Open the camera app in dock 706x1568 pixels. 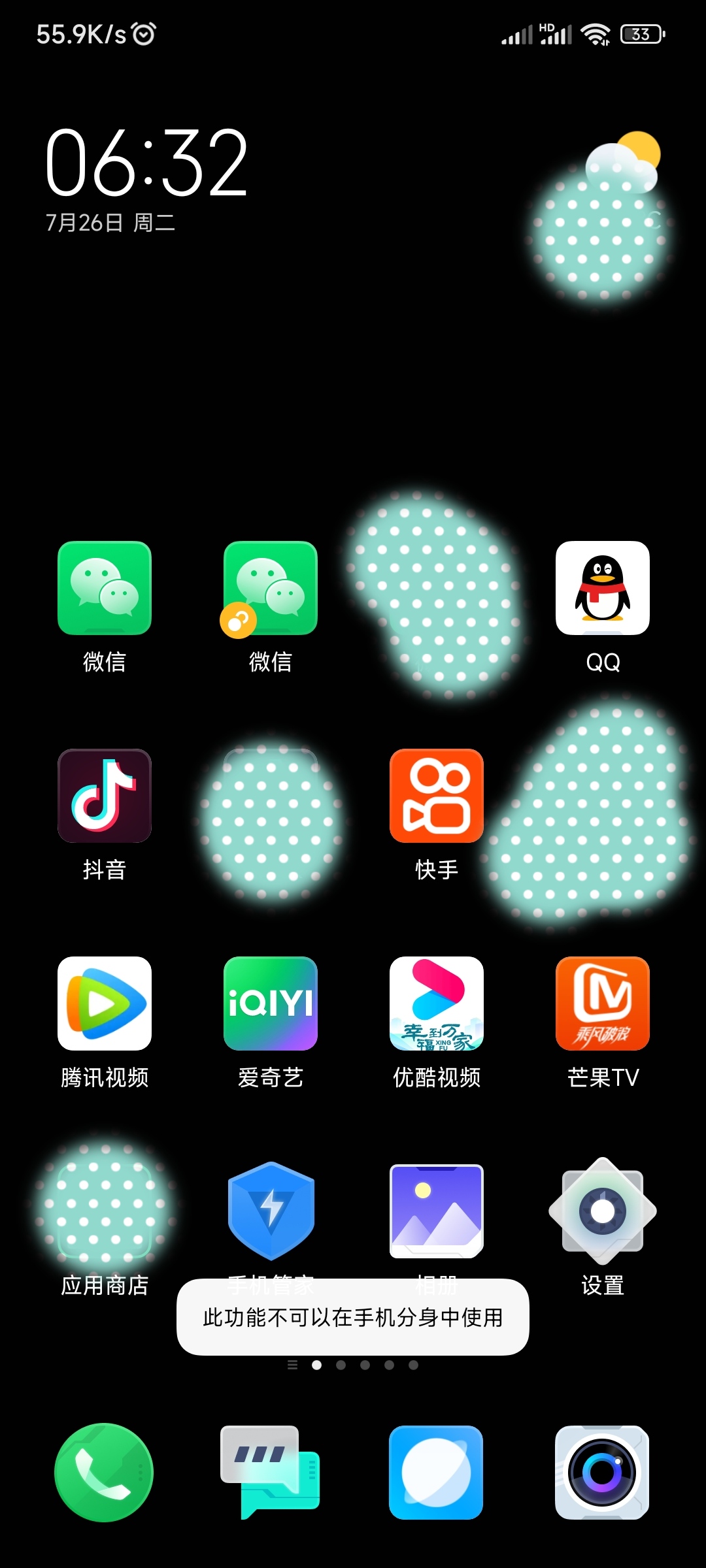602,1473
